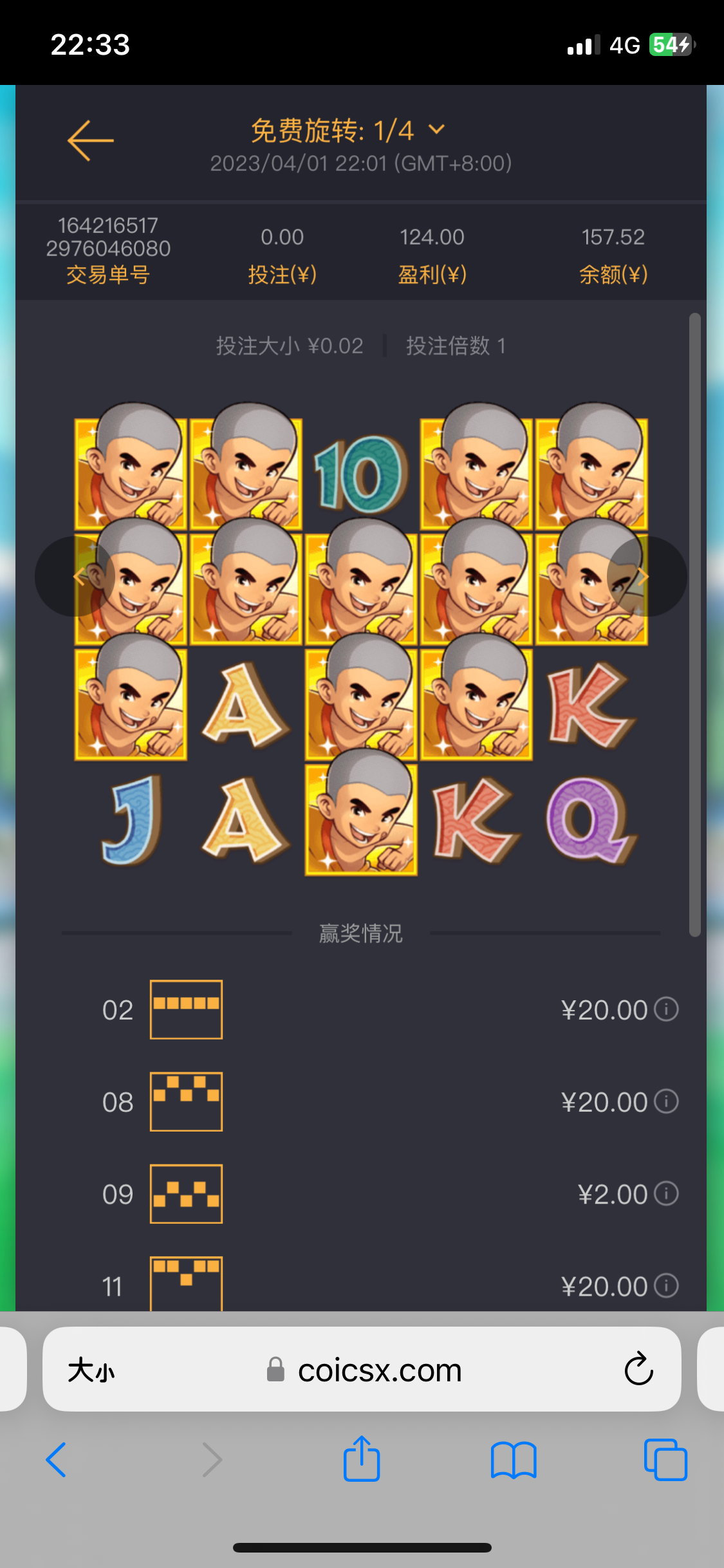View info for payline 09 win
The height and width of the screenshot is (1568, 724).
(x=667, y=1193)
